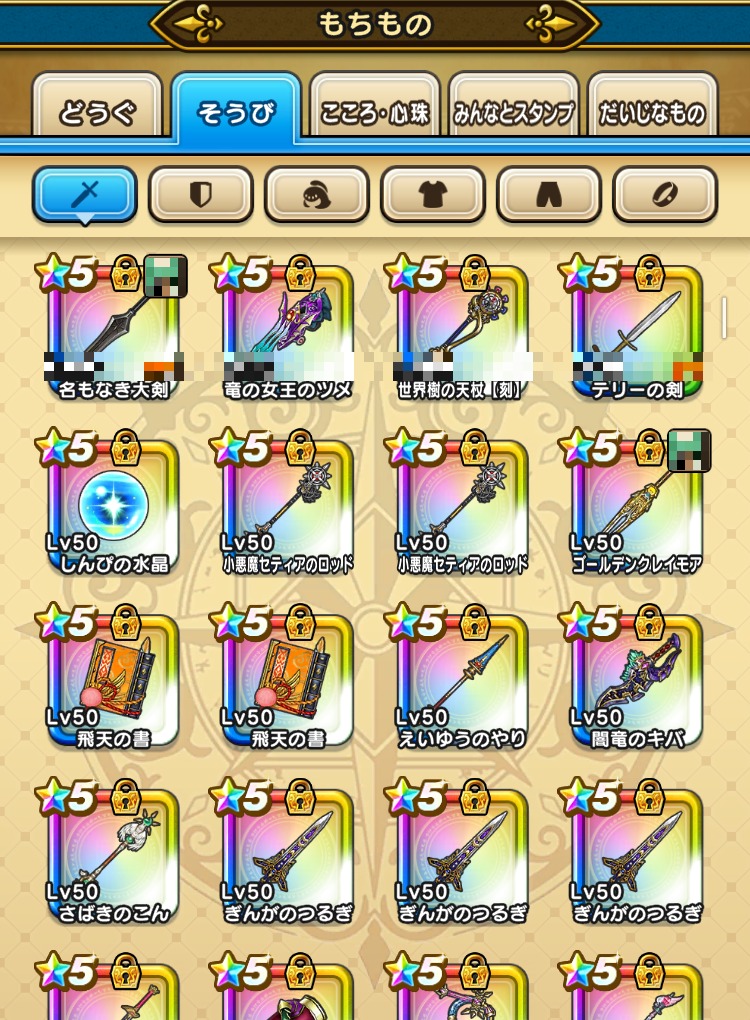Open the だいじなもの tab
Viewport: 750px width, 1020px height.
click(652, 111)
